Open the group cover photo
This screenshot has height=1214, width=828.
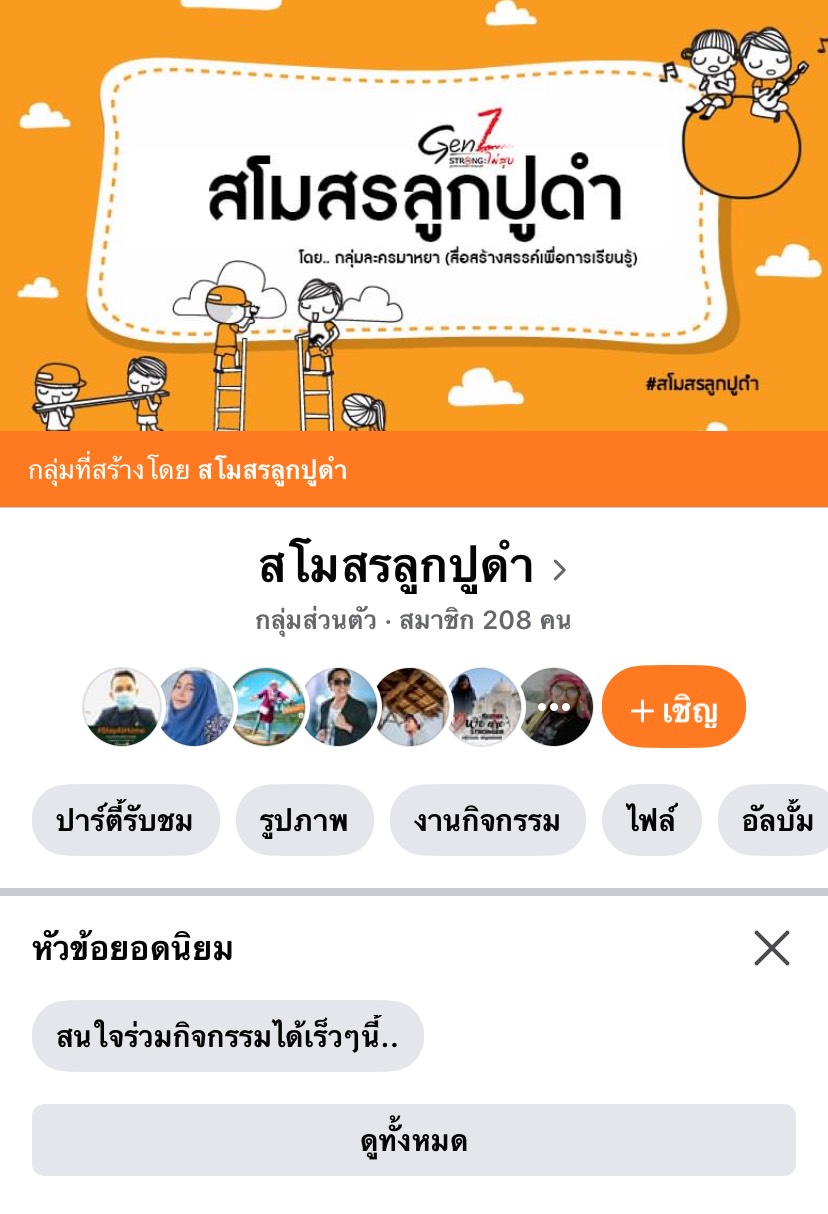(414, 215)
